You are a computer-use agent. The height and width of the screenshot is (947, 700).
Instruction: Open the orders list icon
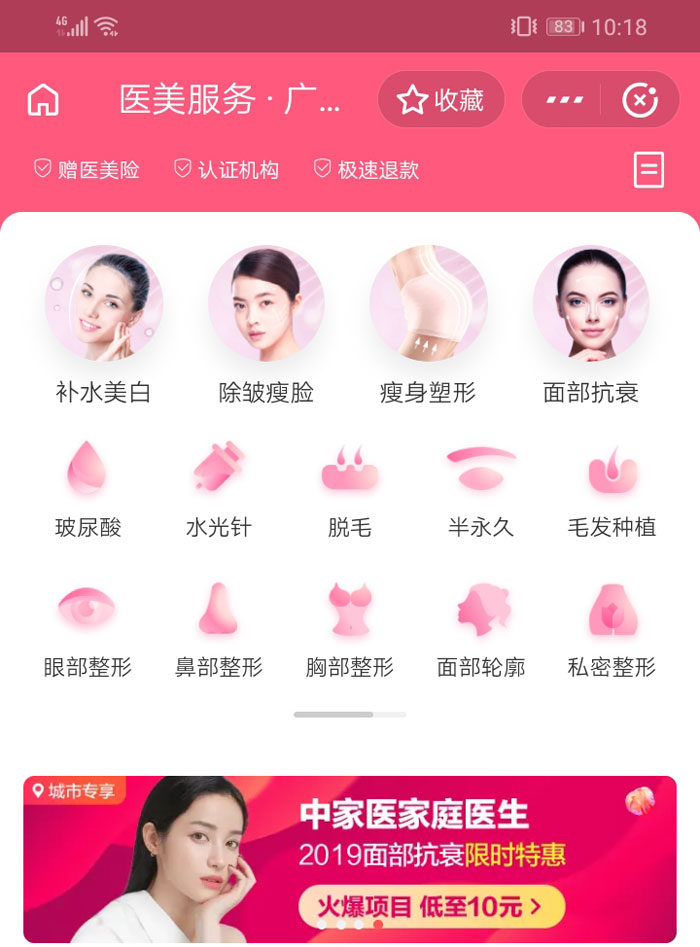[x=649, y=169]
